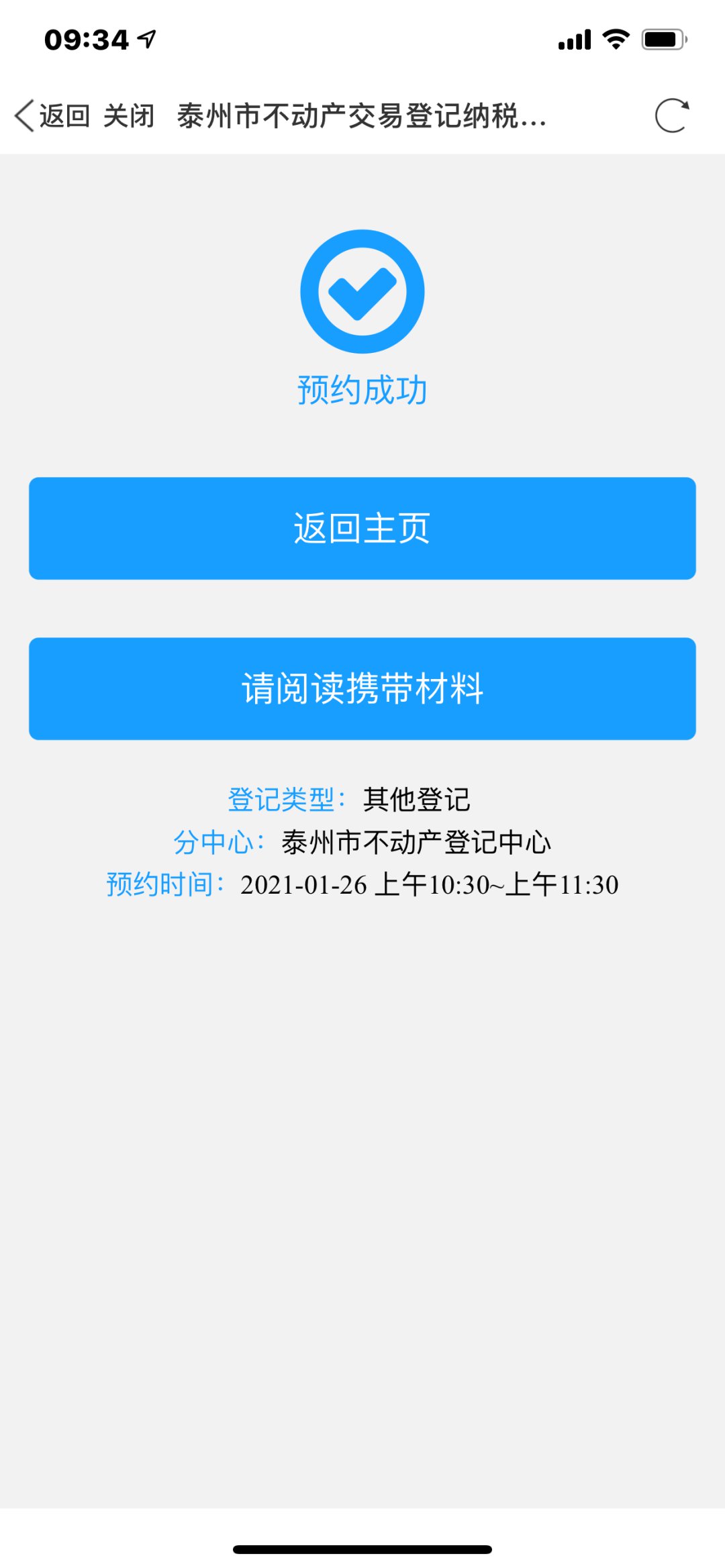Tap 返回 to go back
725x1568 pixels.
(52, 116)
